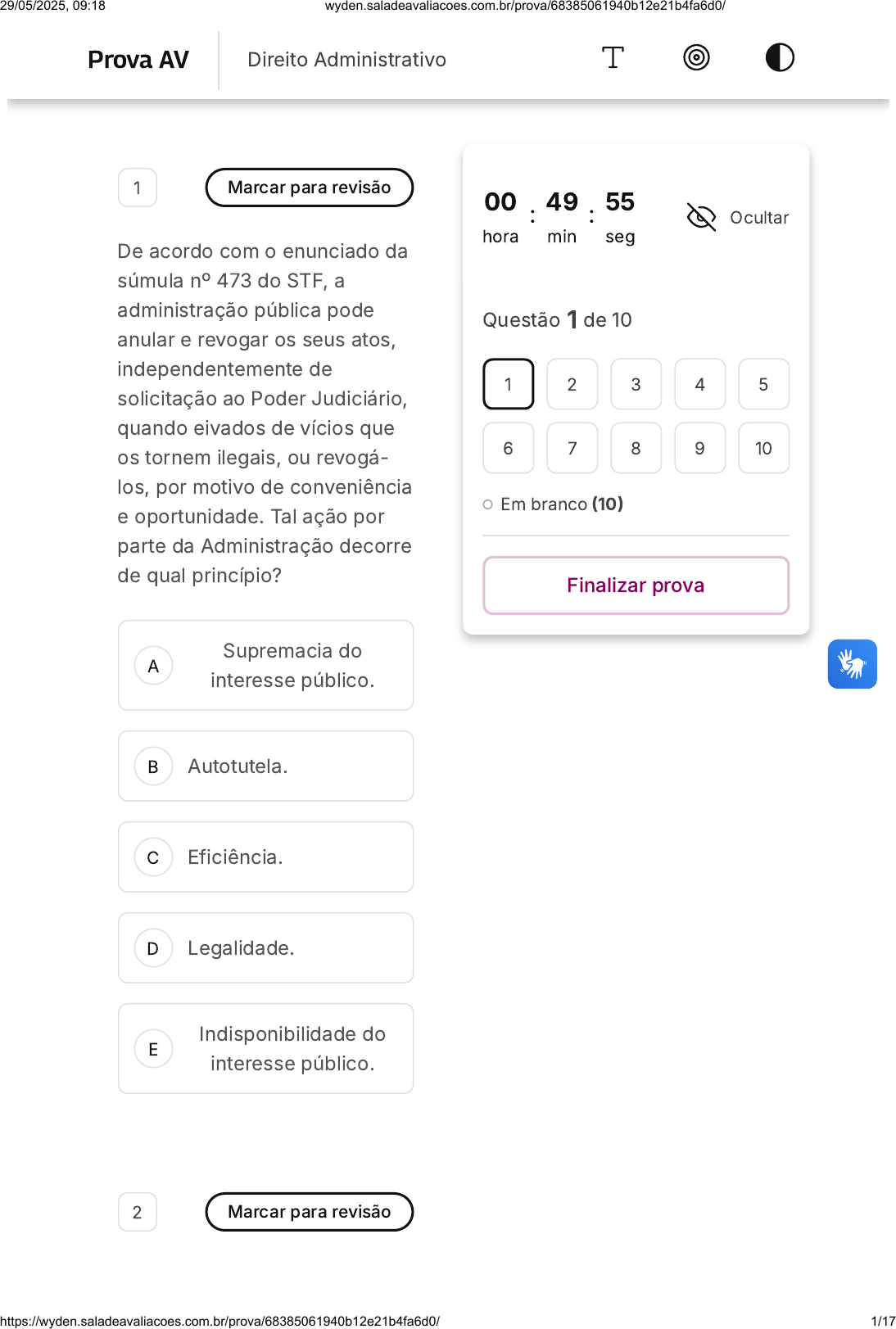Pick option C Eficiência
This screenshot has width=896, height=1329.
[266, 857]
